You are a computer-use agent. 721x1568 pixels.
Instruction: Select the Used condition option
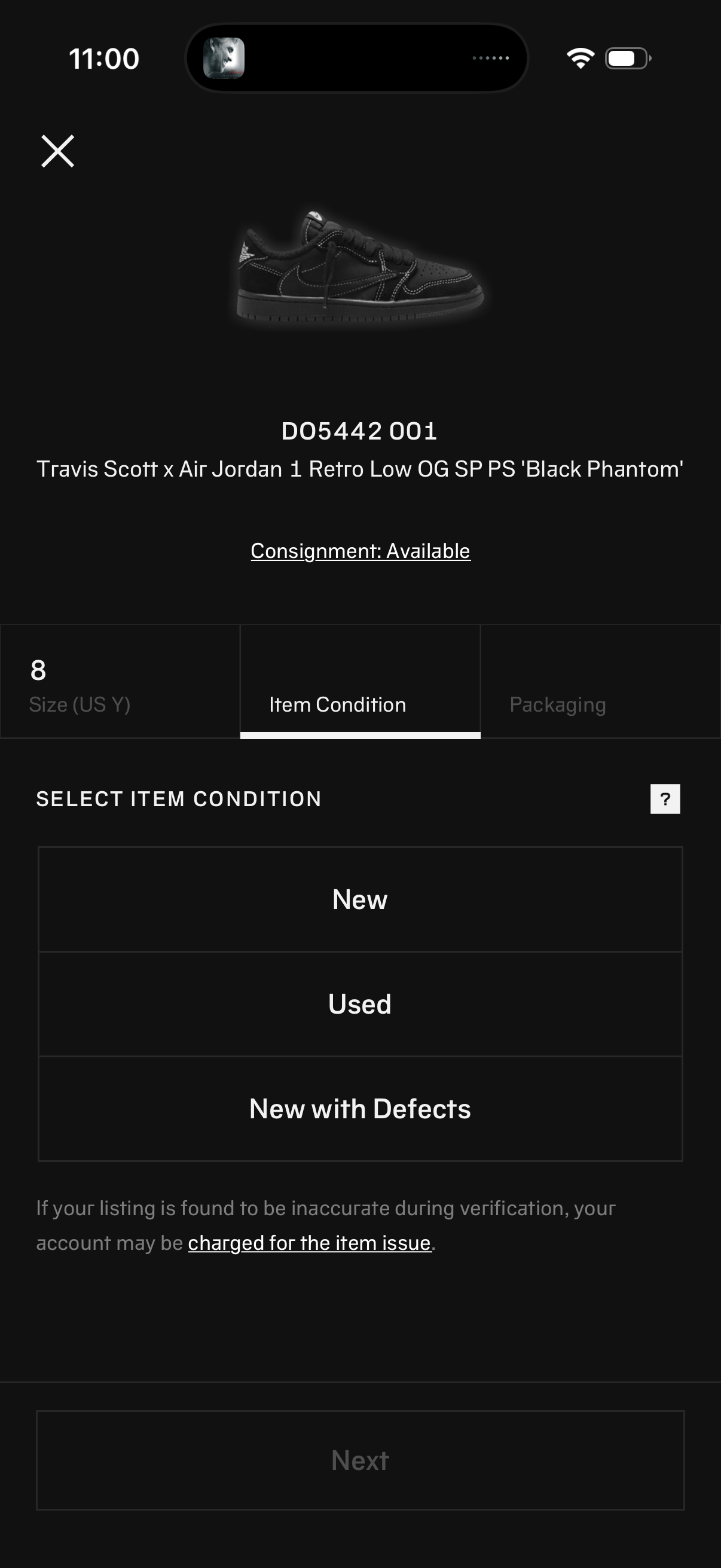point(360,1003)
